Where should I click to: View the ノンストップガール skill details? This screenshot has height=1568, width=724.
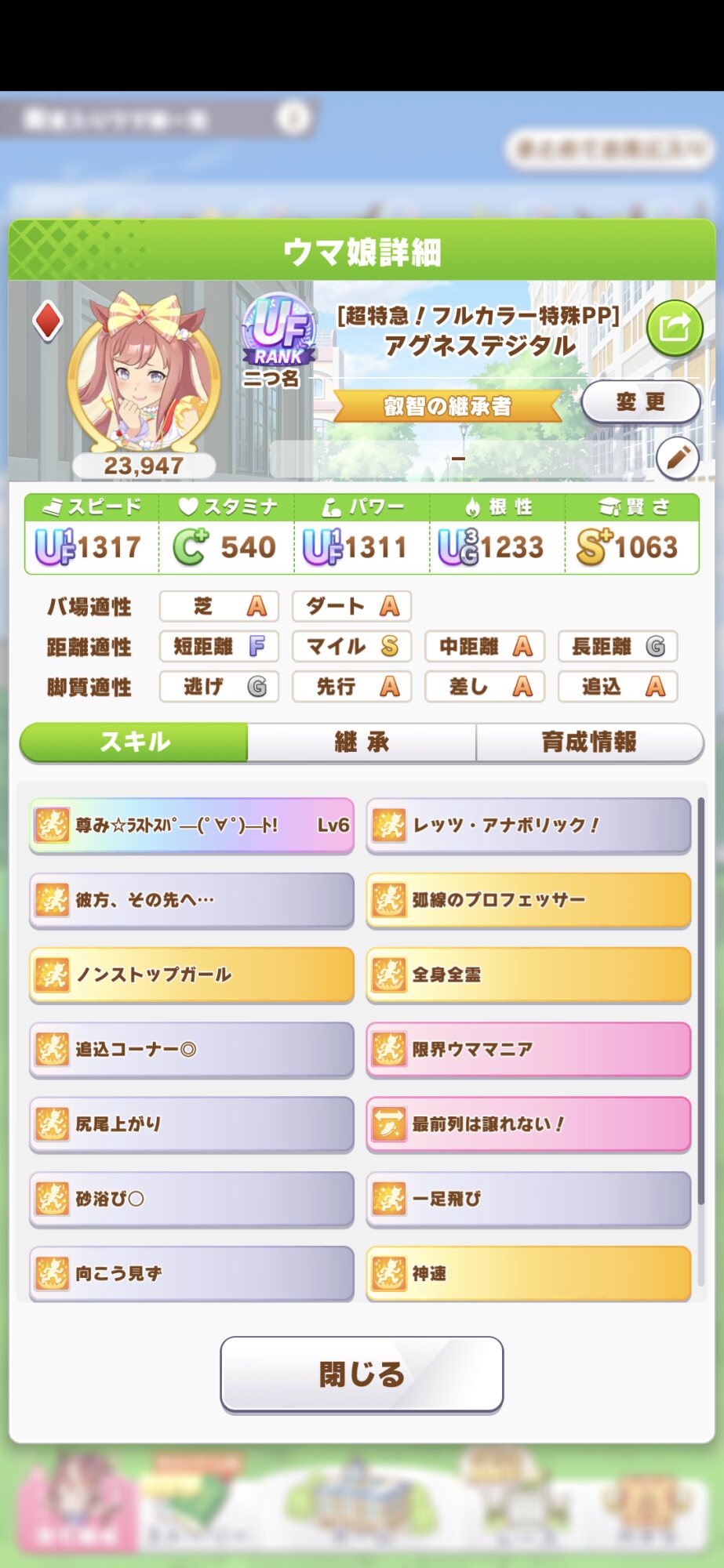pyautogui.click(x=191, y=975)
